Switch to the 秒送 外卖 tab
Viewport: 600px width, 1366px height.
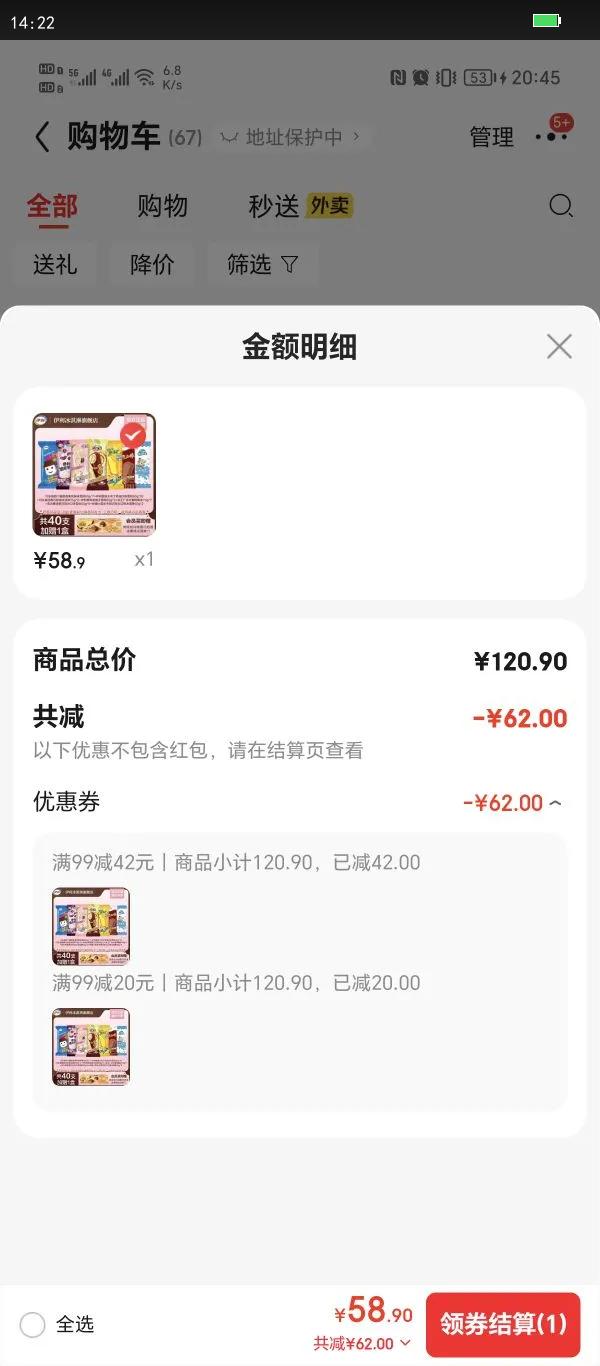click(x=300, y=206)
